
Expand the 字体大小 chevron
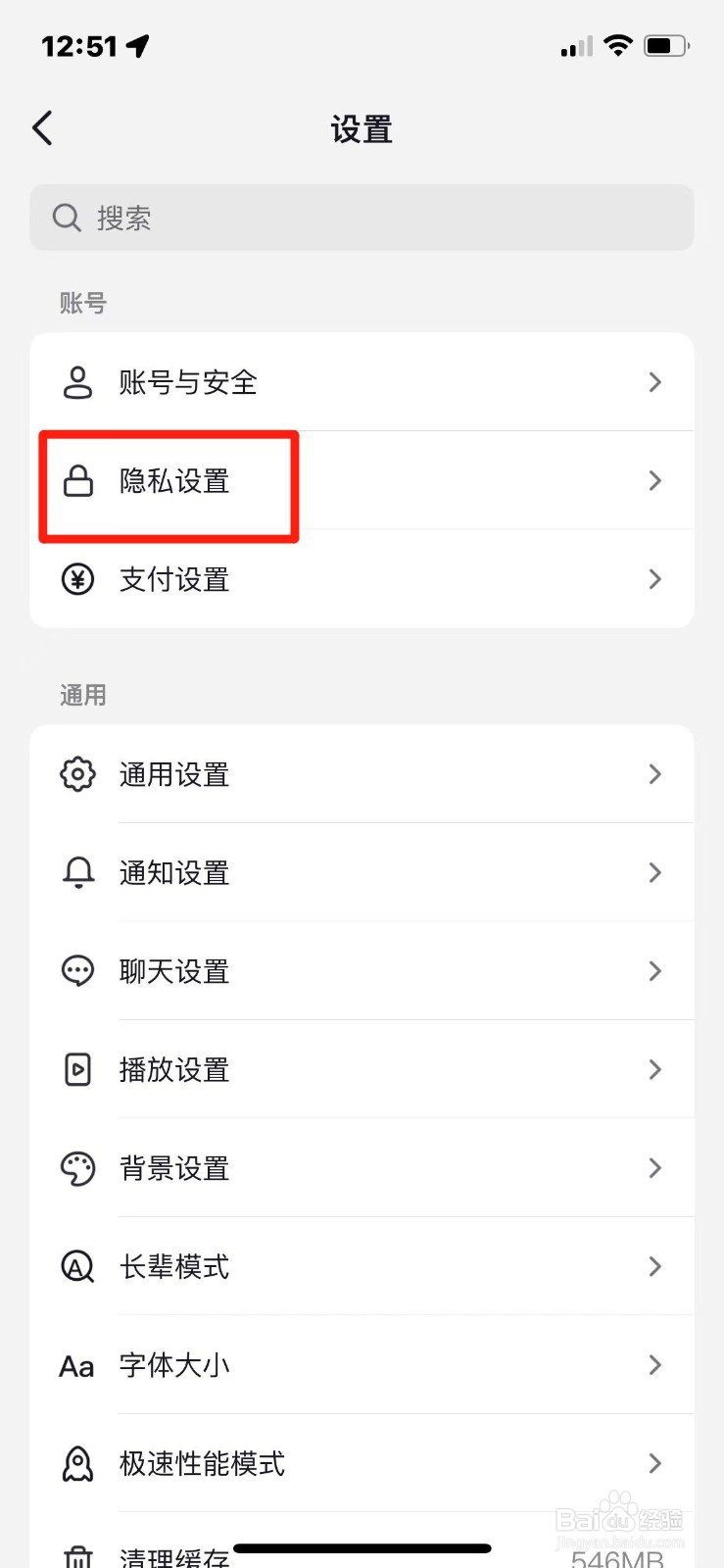654,1364
